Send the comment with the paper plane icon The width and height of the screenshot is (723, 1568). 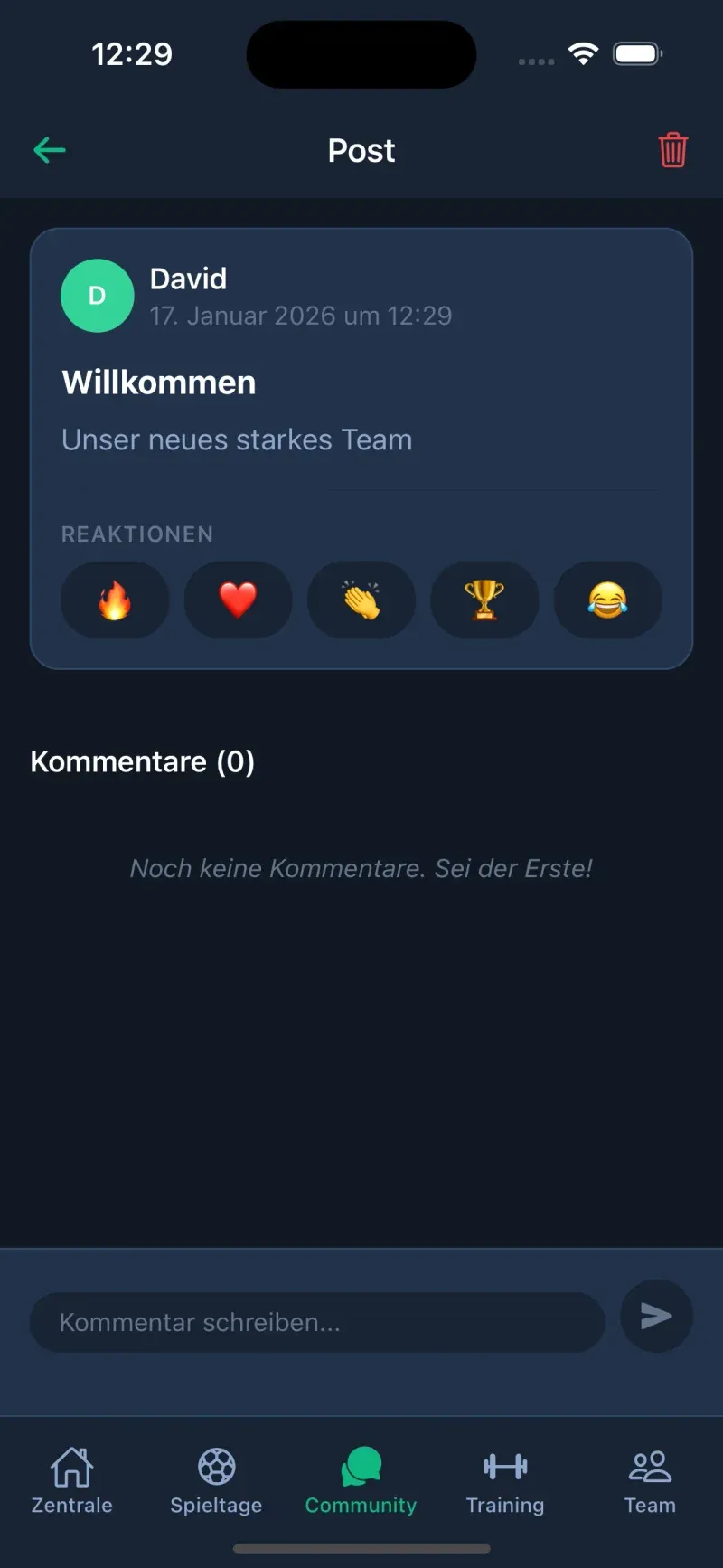[656, 1317]
